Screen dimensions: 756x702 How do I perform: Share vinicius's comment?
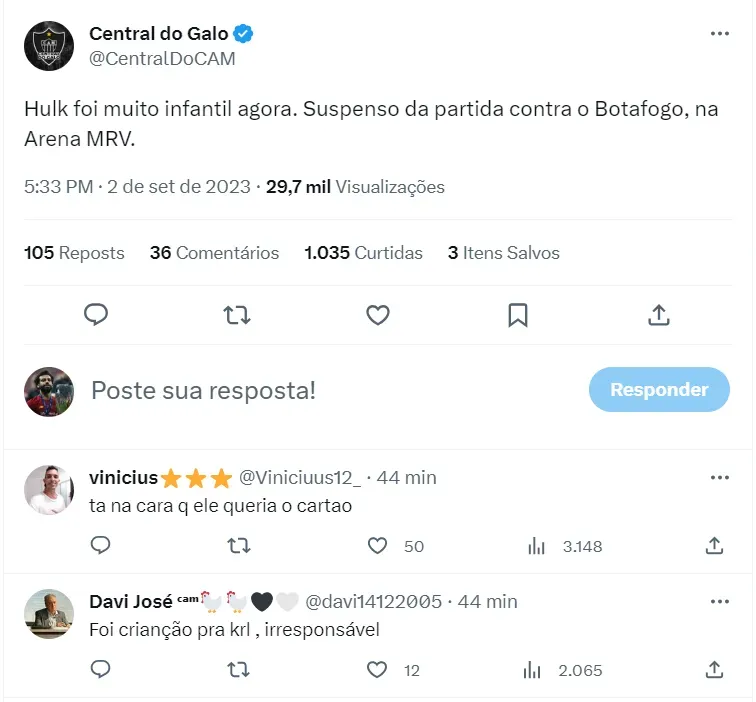tap(714, 546)
